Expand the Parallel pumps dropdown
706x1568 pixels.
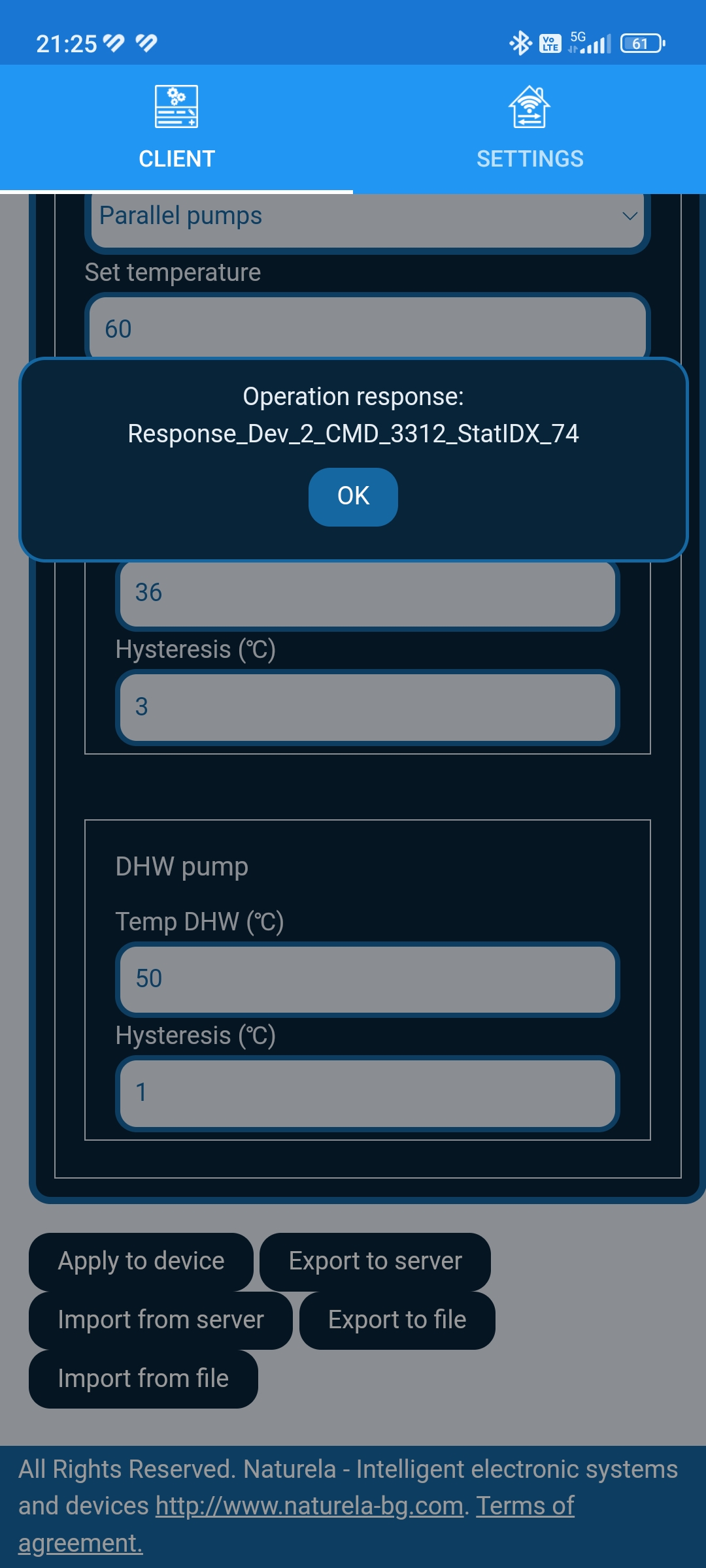coord(367,217)
